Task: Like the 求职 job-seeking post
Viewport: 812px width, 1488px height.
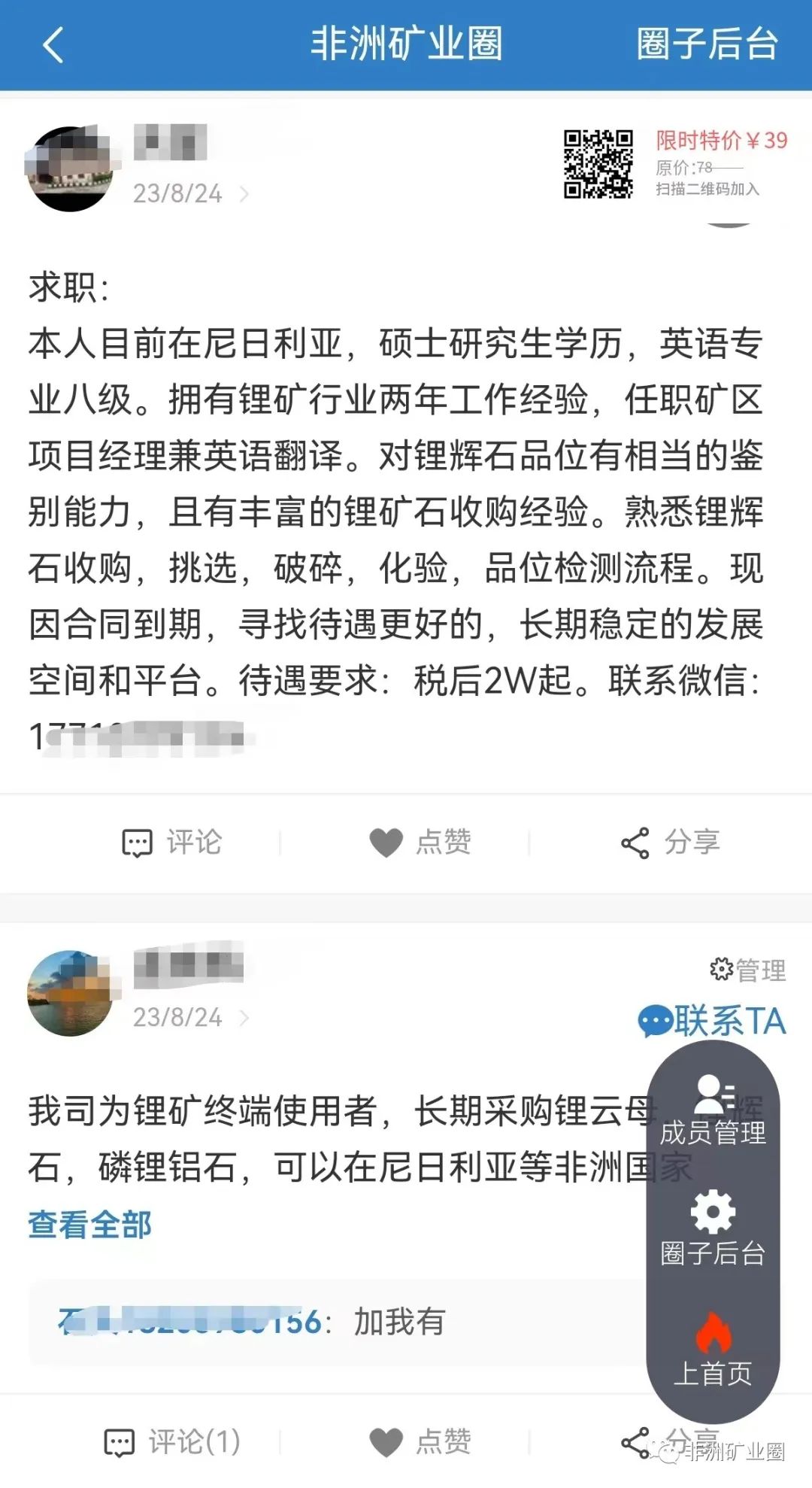Action: tap(421, 843)
